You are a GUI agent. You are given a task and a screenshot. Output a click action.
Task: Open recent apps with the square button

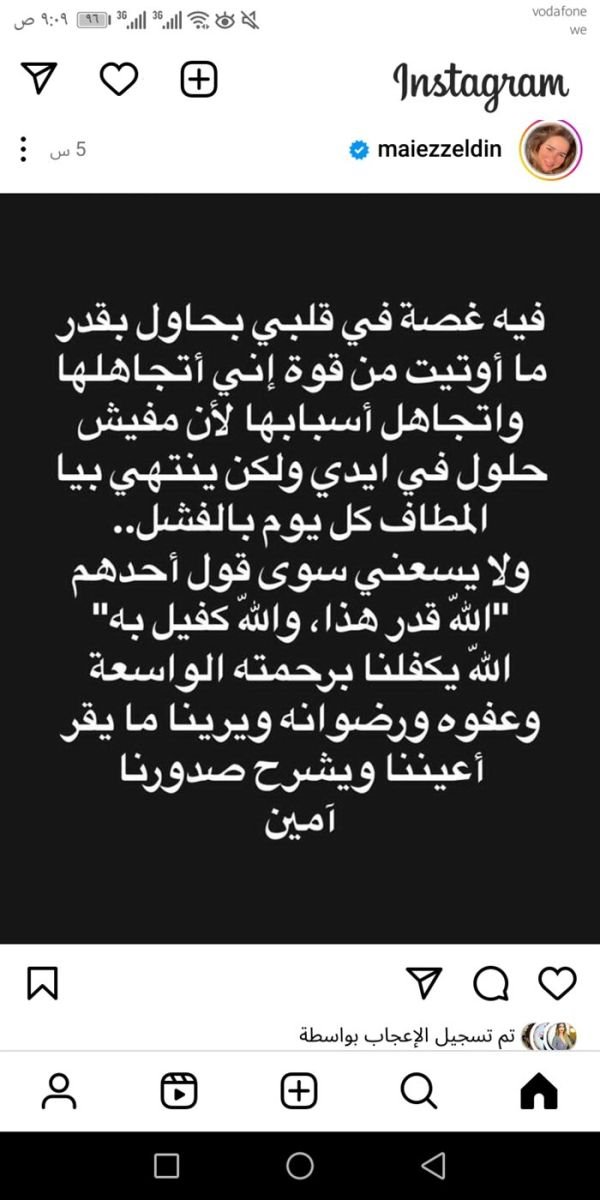[167, 1165]
